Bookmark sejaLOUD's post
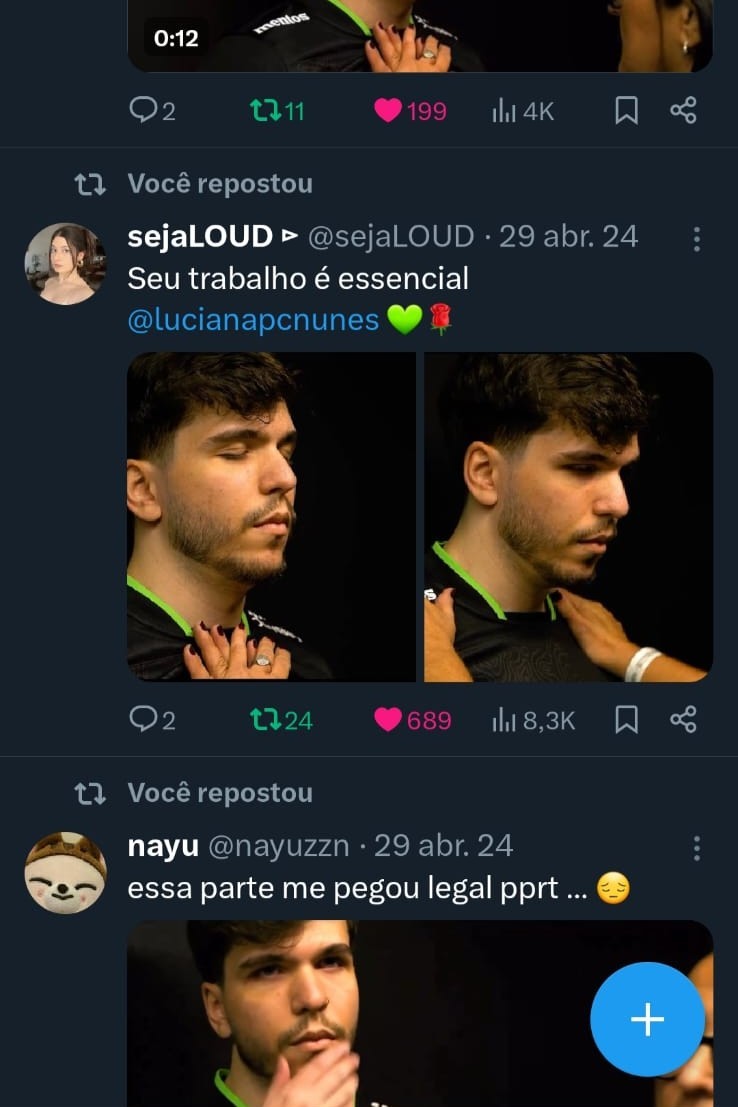The image size is (738, 1107). click(x=626, y=719)
